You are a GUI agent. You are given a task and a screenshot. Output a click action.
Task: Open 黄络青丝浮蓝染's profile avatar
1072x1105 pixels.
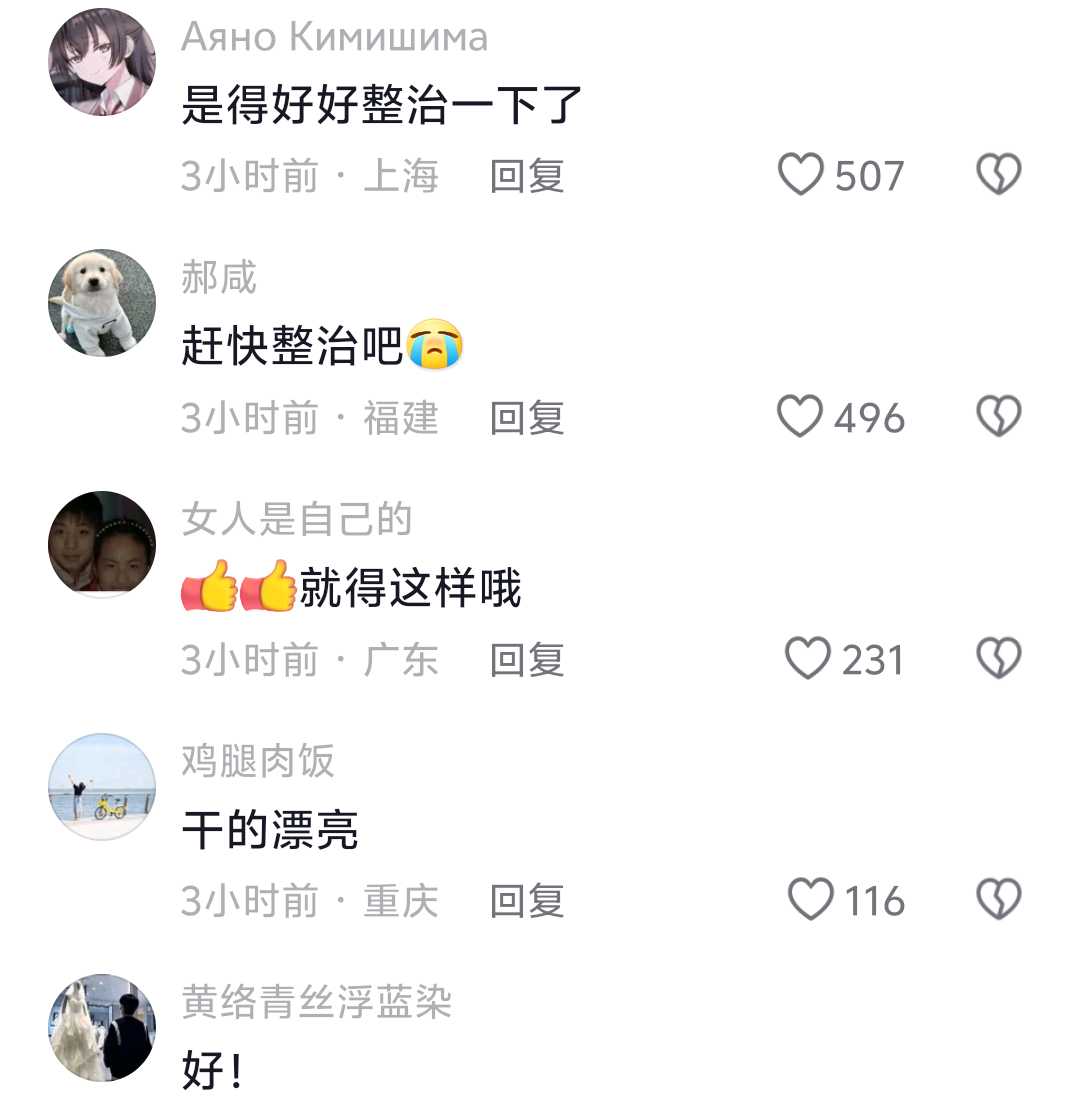click(102, 1027)
